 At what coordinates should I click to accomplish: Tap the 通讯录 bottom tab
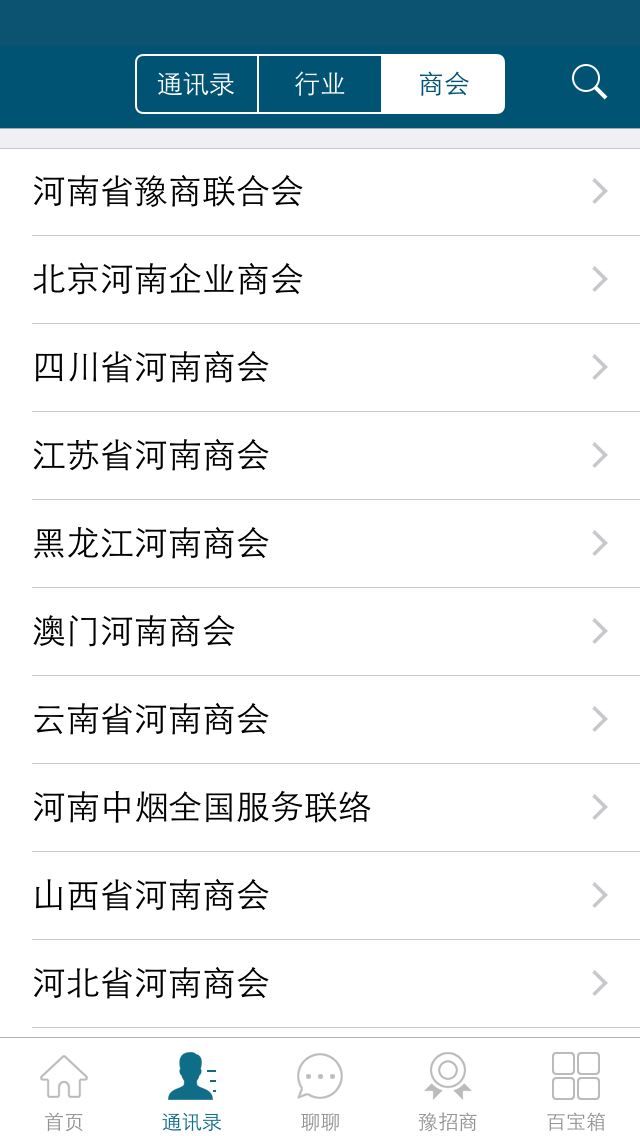192,1090
